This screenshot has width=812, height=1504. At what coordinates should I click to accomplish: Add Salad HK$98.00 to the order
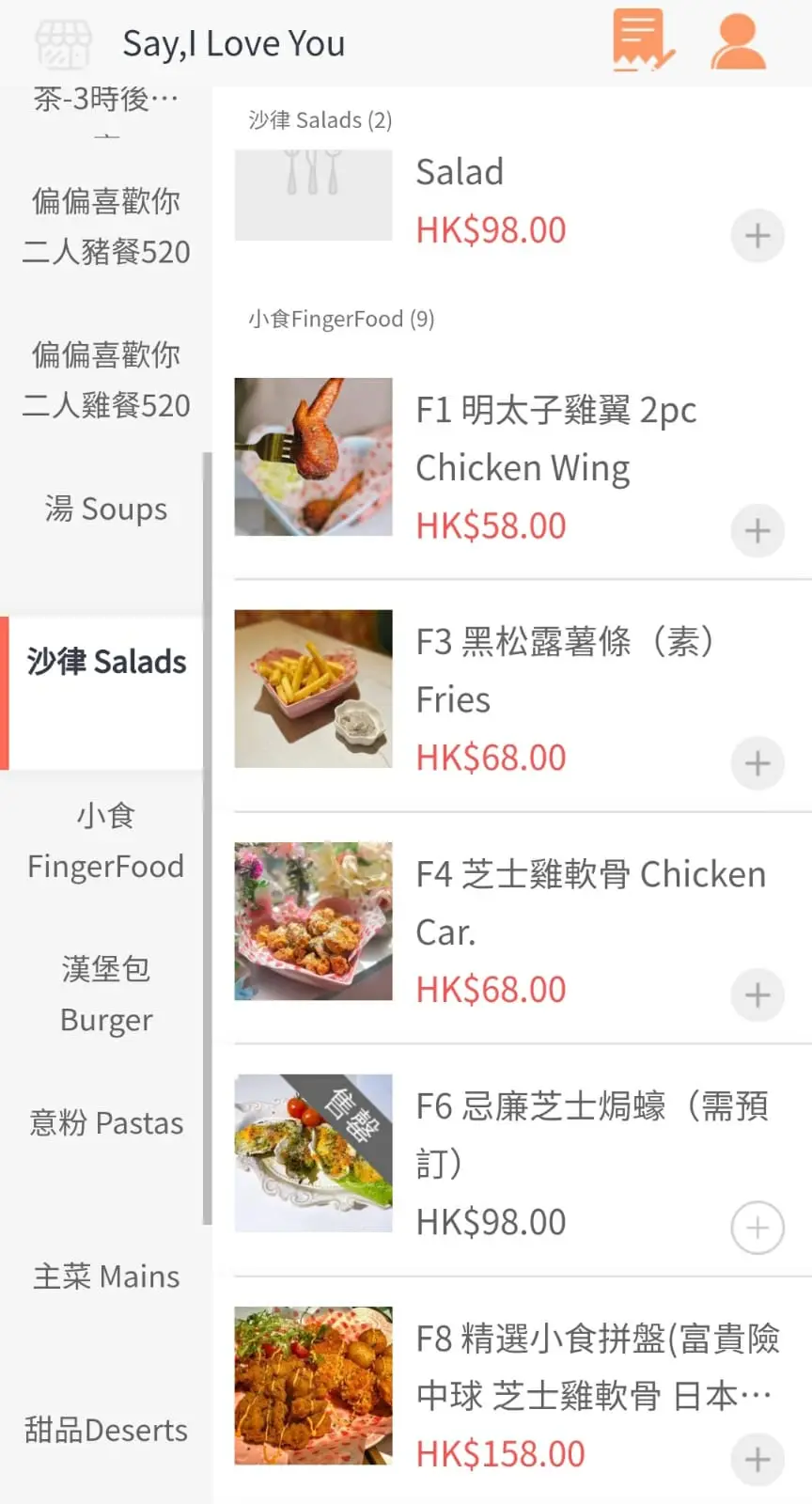click(x=757, y=235)
